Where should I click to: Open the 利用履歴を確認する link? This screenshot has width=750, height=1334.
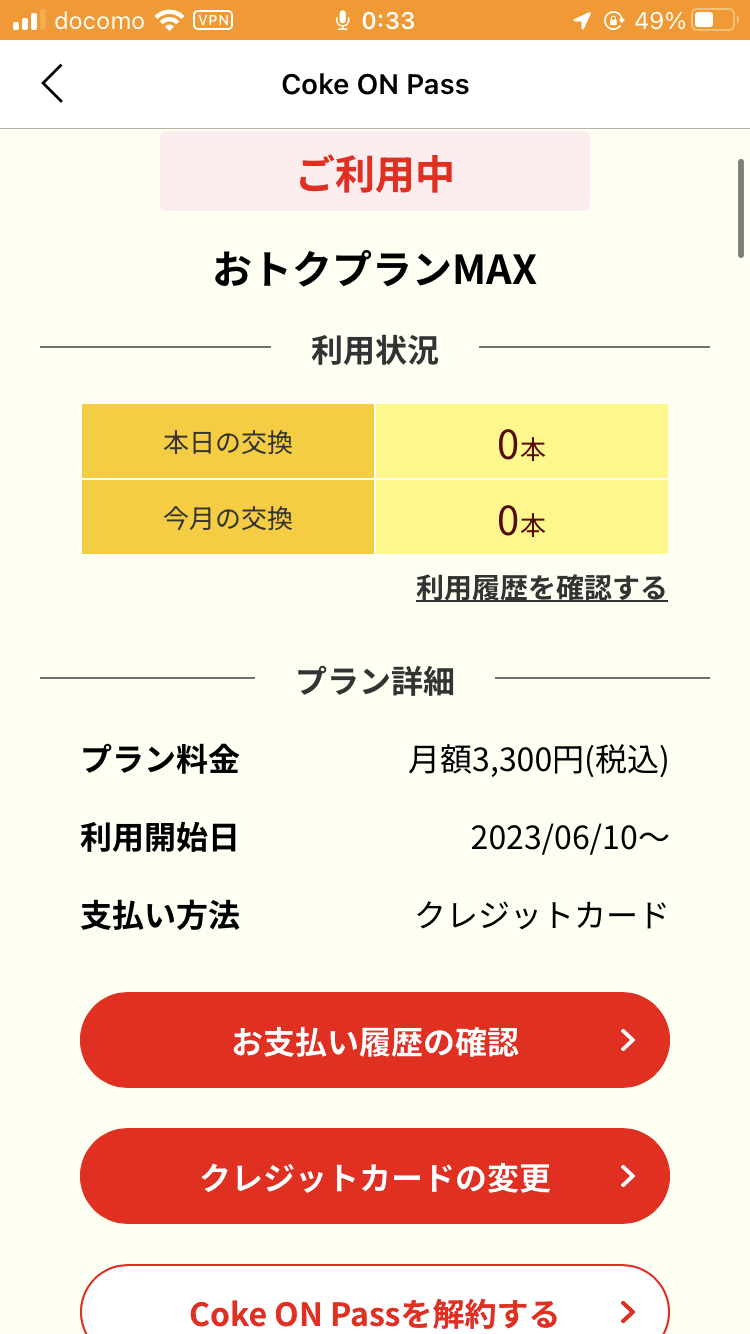pos(541,589)
